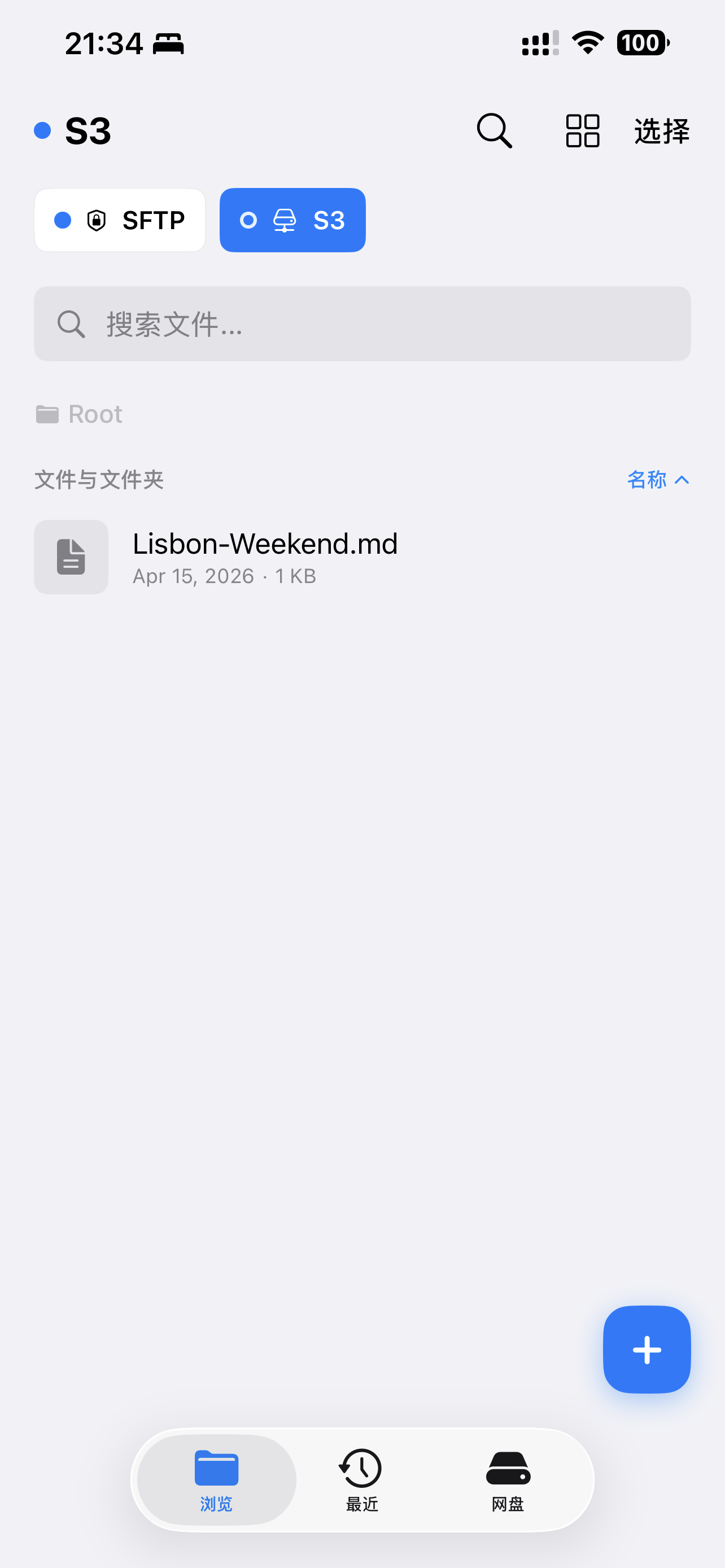This screenshot has width=725, height=1568.
Task: Switch to the SFTP connection
Action: point(120,220)
